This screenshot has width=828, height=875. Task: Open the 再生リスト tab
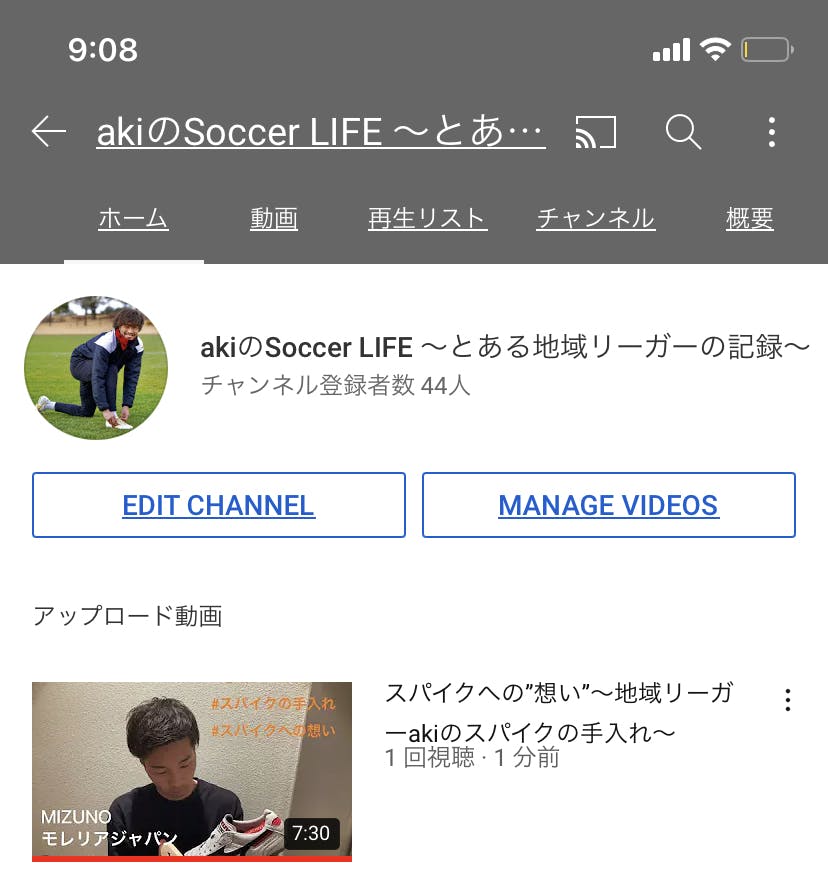pos(427,219)
